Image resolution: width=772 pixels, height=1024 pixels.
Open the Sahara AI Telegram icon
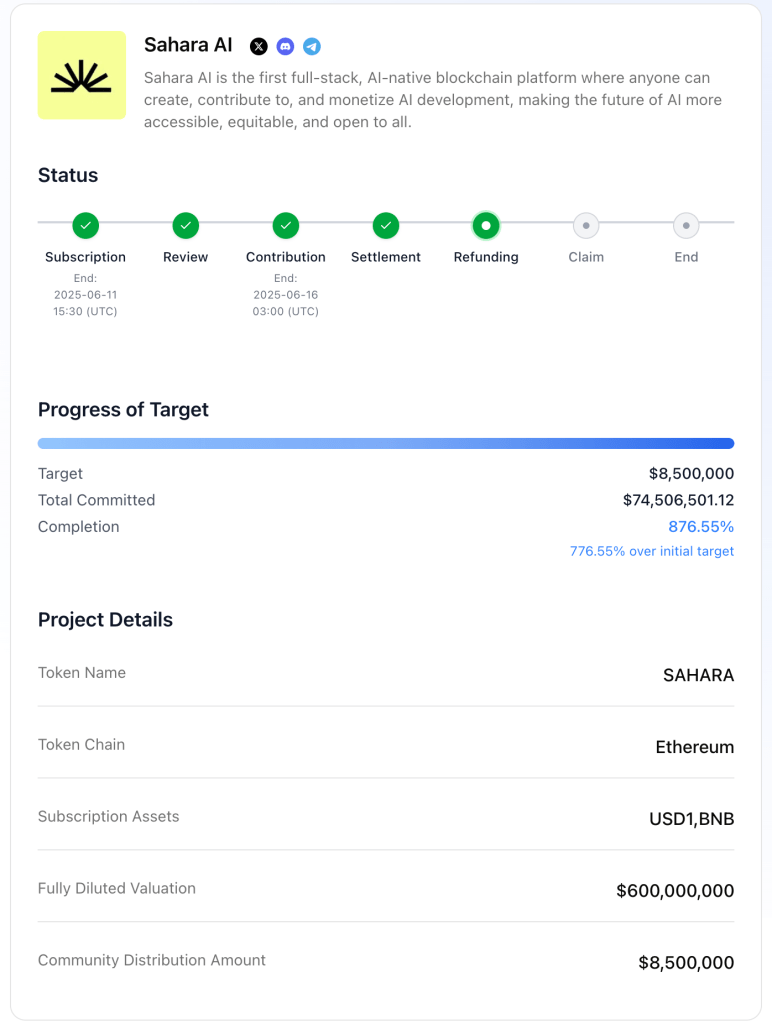tap(311, 46)
